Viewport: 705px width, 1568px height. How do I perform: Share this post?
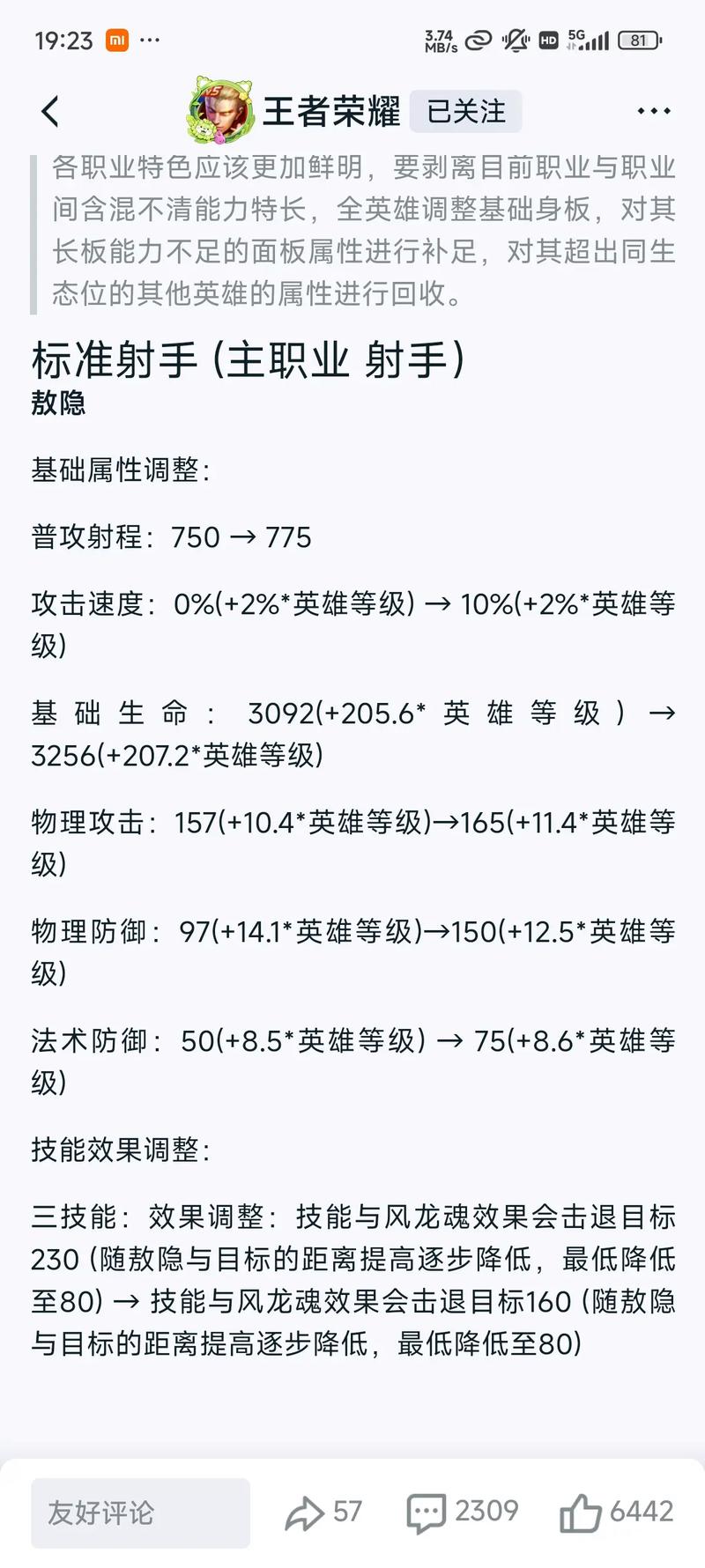pos(323,1513)
